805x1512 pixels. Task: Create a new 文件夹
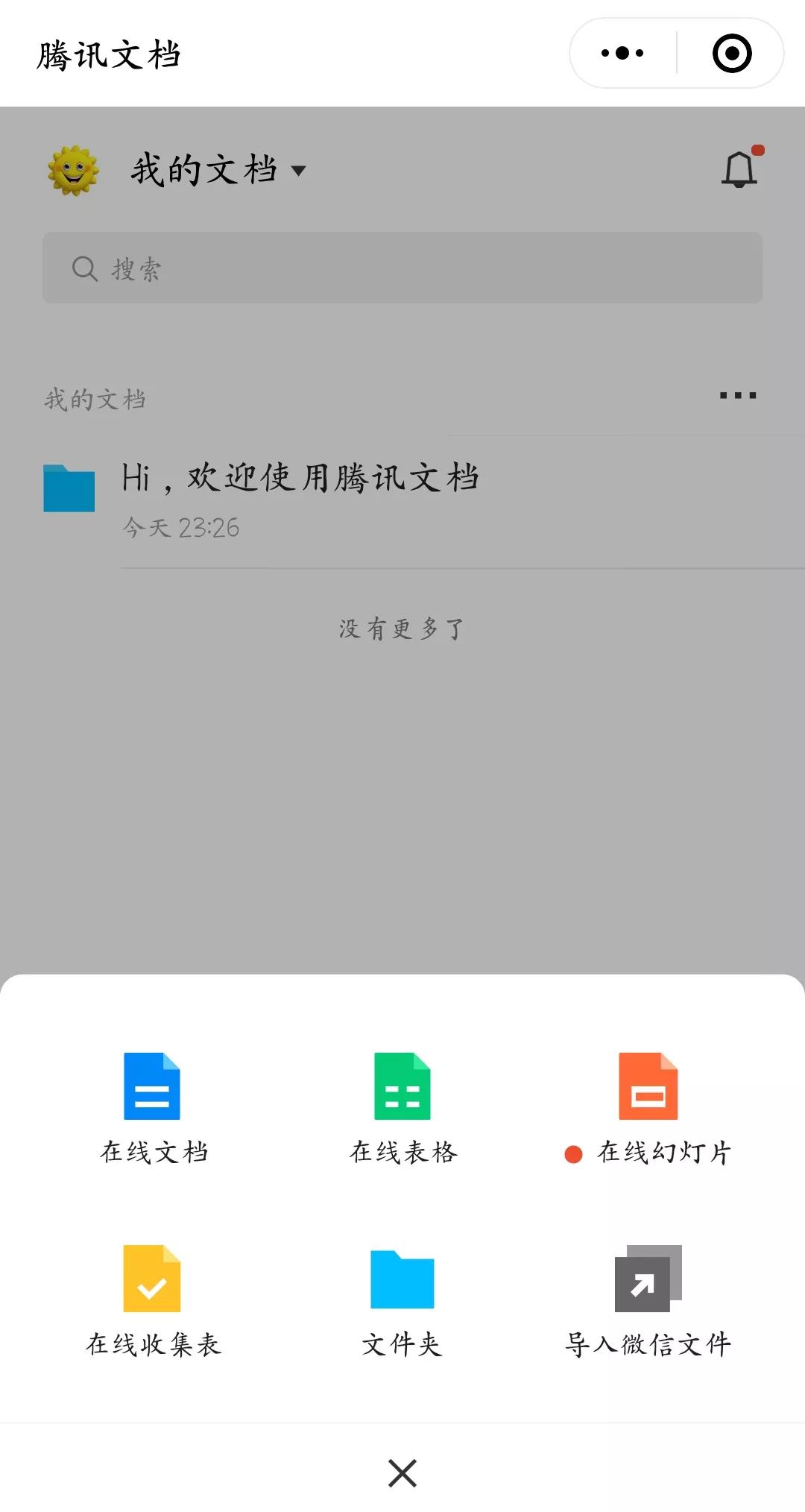point(402,1299)
